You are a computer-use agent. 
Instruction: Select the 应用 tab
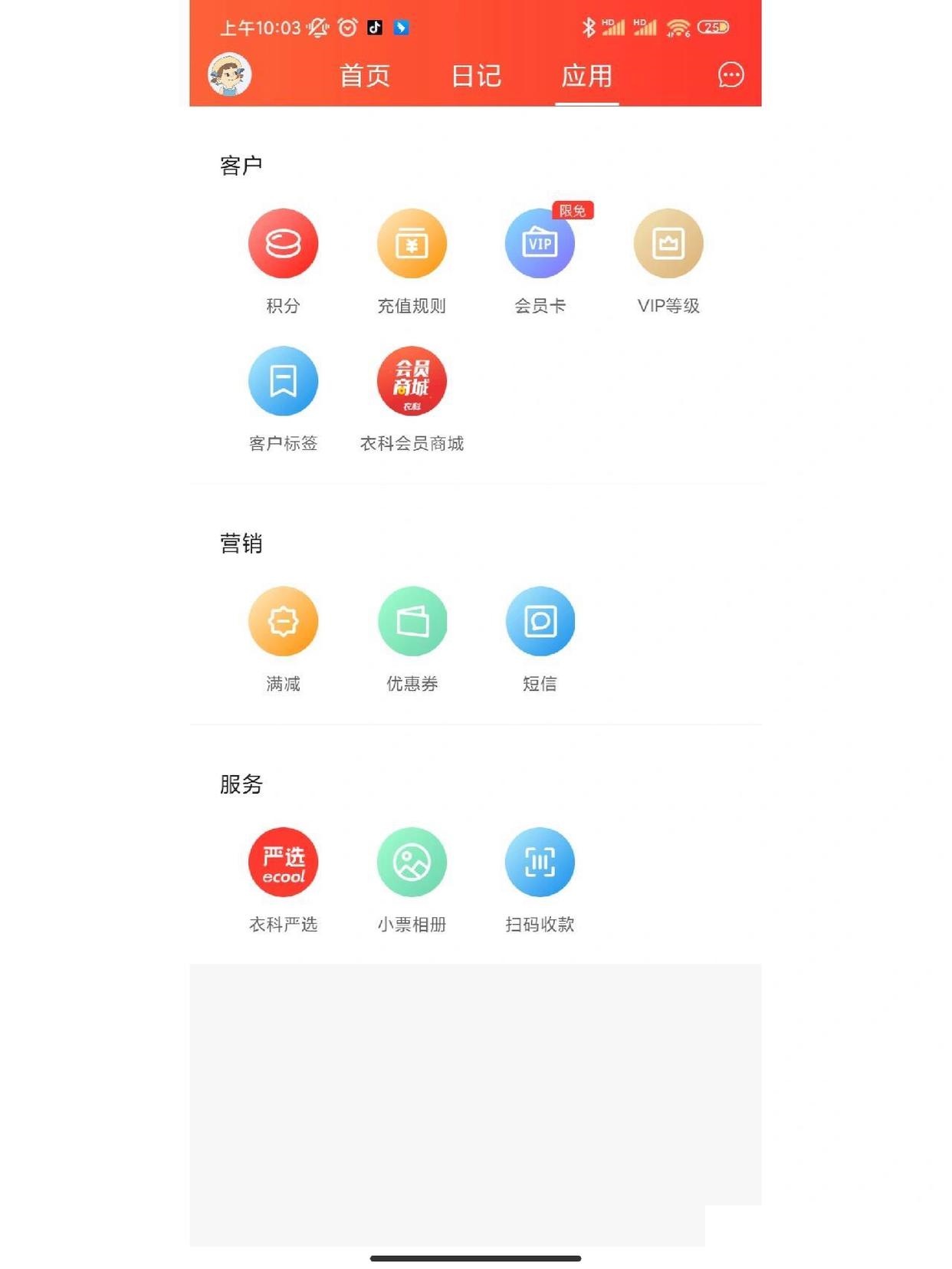[586, 76]
